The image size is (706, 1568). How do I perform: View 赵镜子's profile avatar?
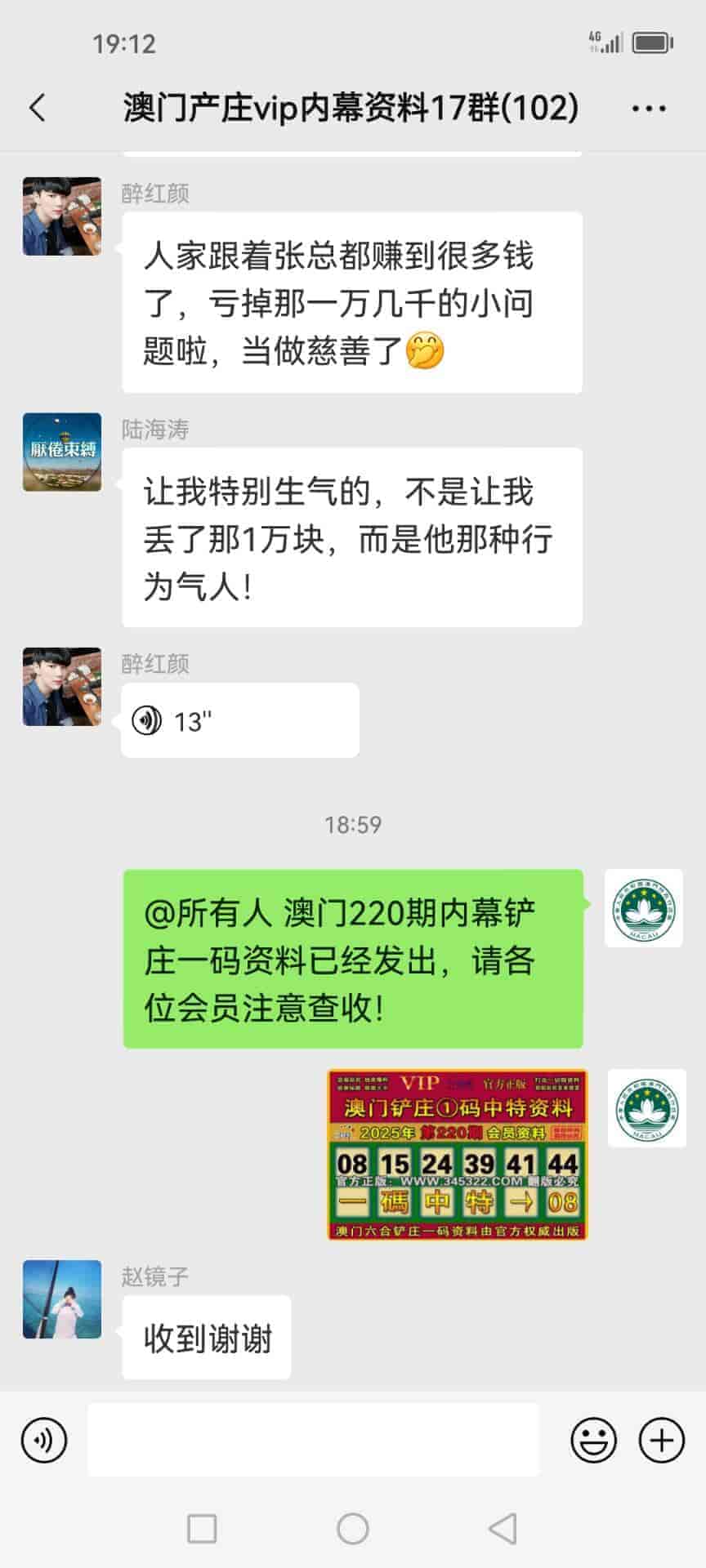point(62,1298)
